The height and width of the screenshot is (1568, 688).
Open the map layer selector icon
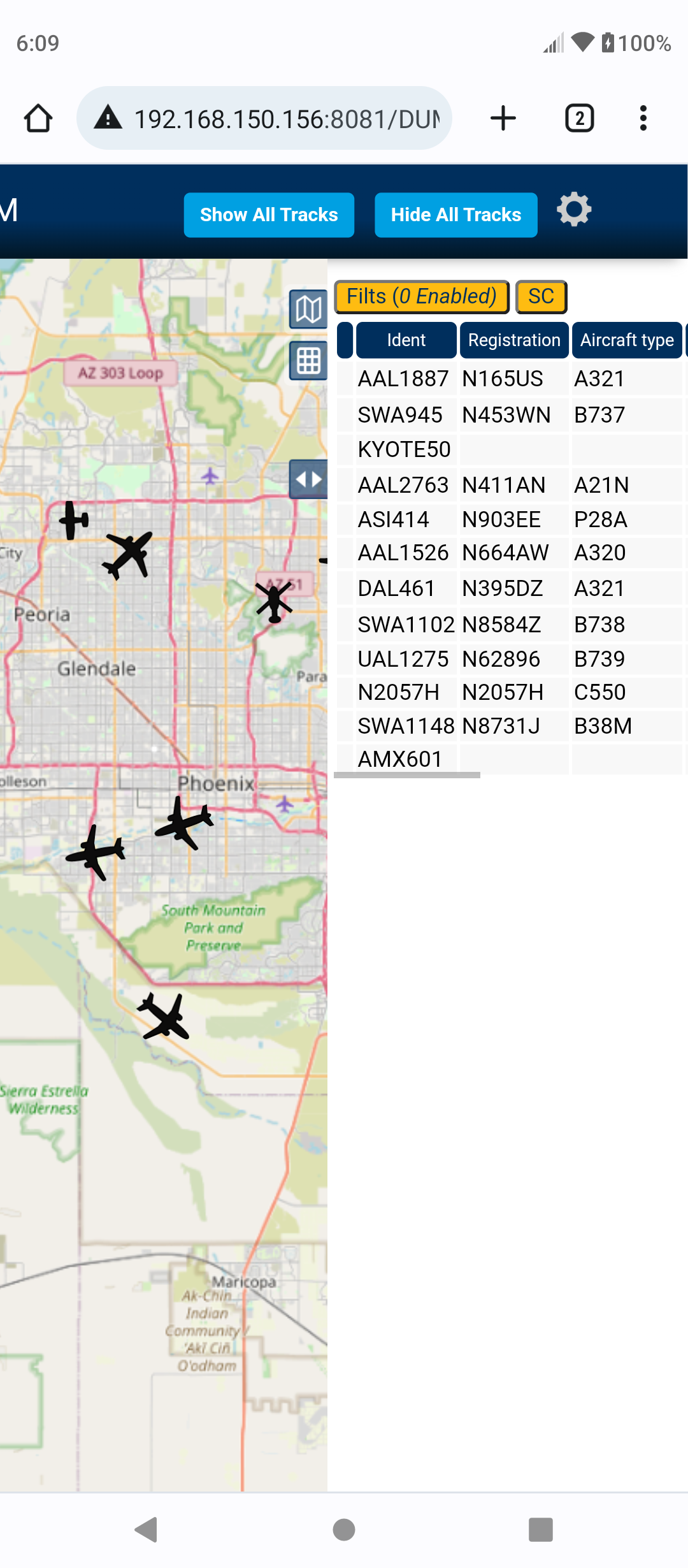[308, 310]
